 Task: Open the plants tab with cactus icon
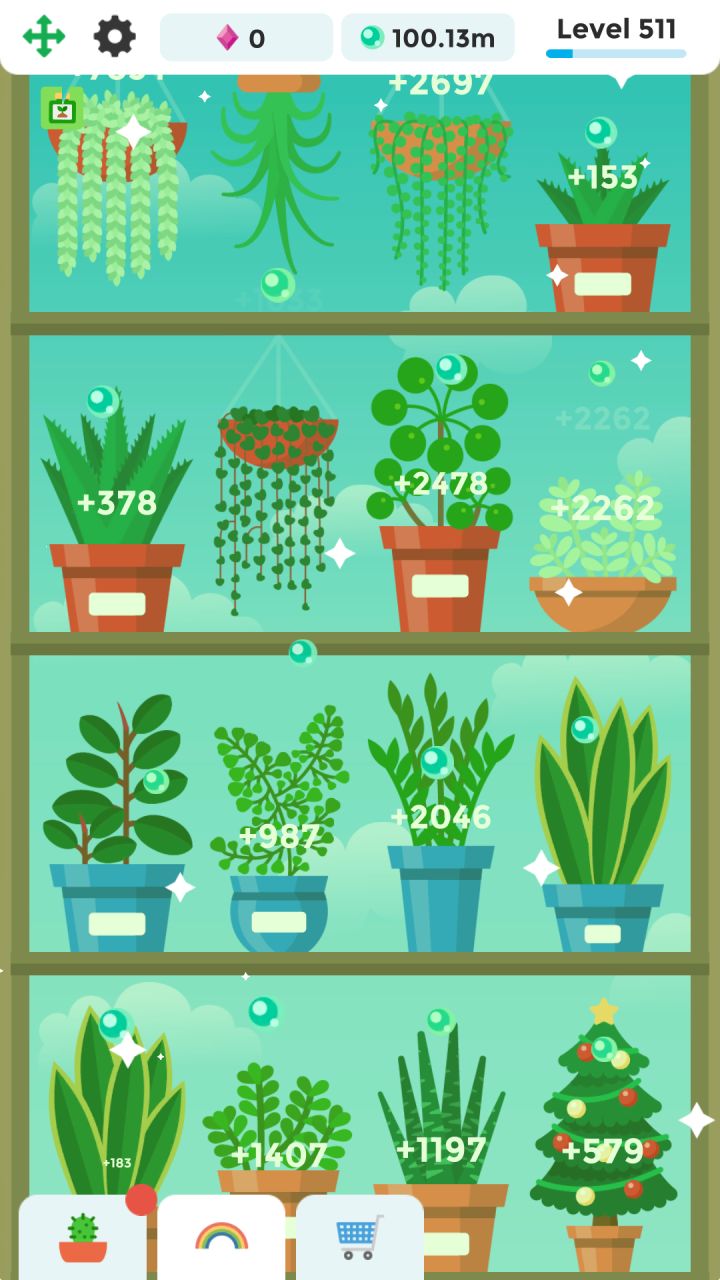pos(83,1237)
